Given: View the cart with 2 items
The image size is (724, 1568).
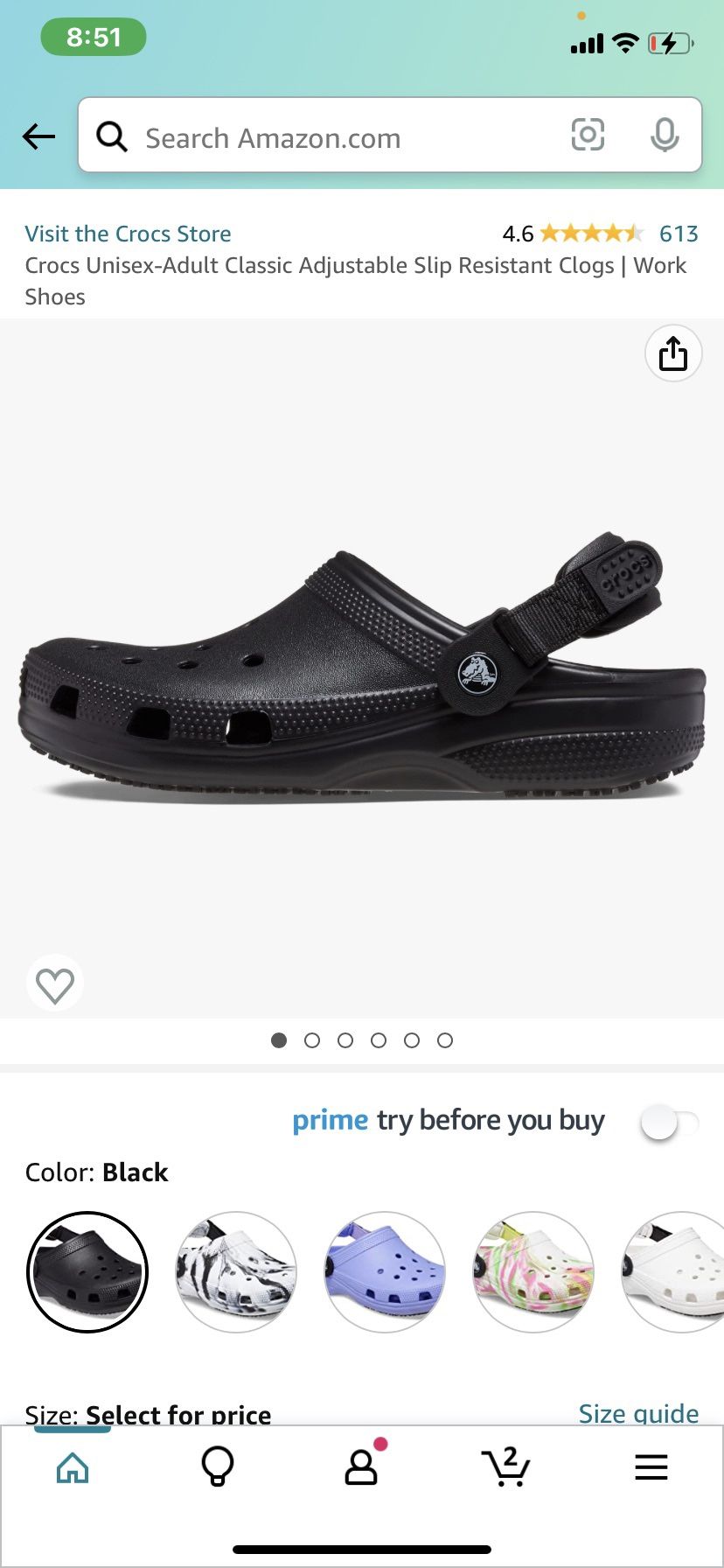Looking at the screenshot, I should (506, 1467).
